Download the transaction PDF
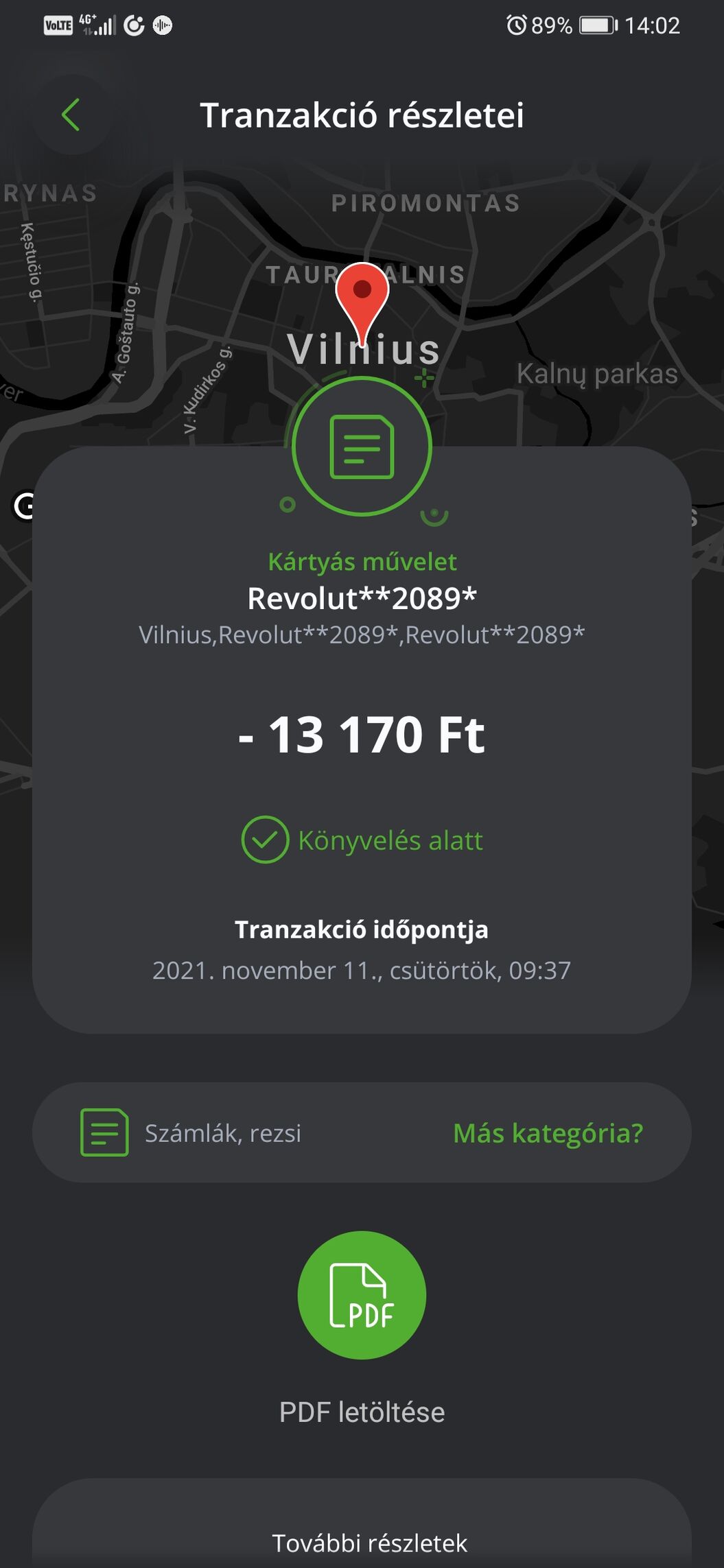The width and height of the screenshot is (724, 1568). (x=362, y=1295)
